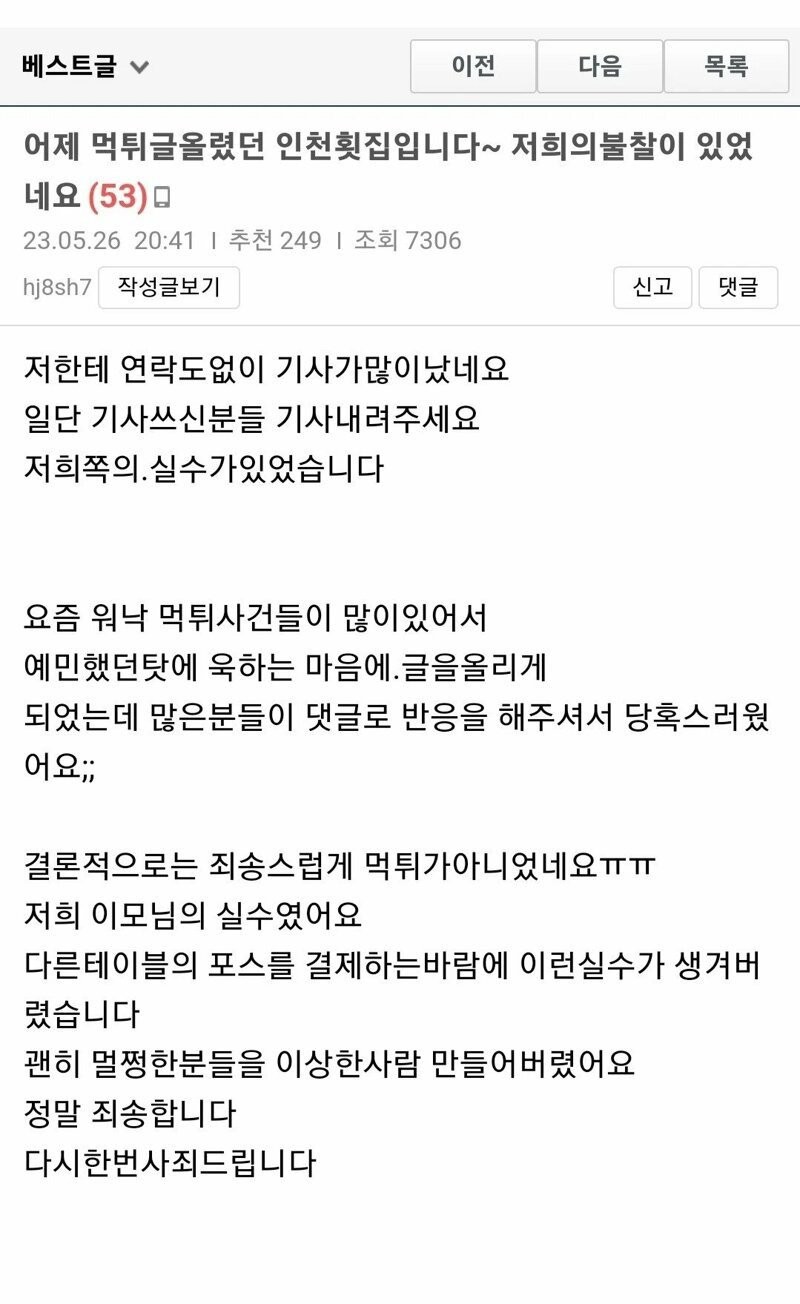
Task: Open the next post with 다음
Action: click(x=600, y=67)
